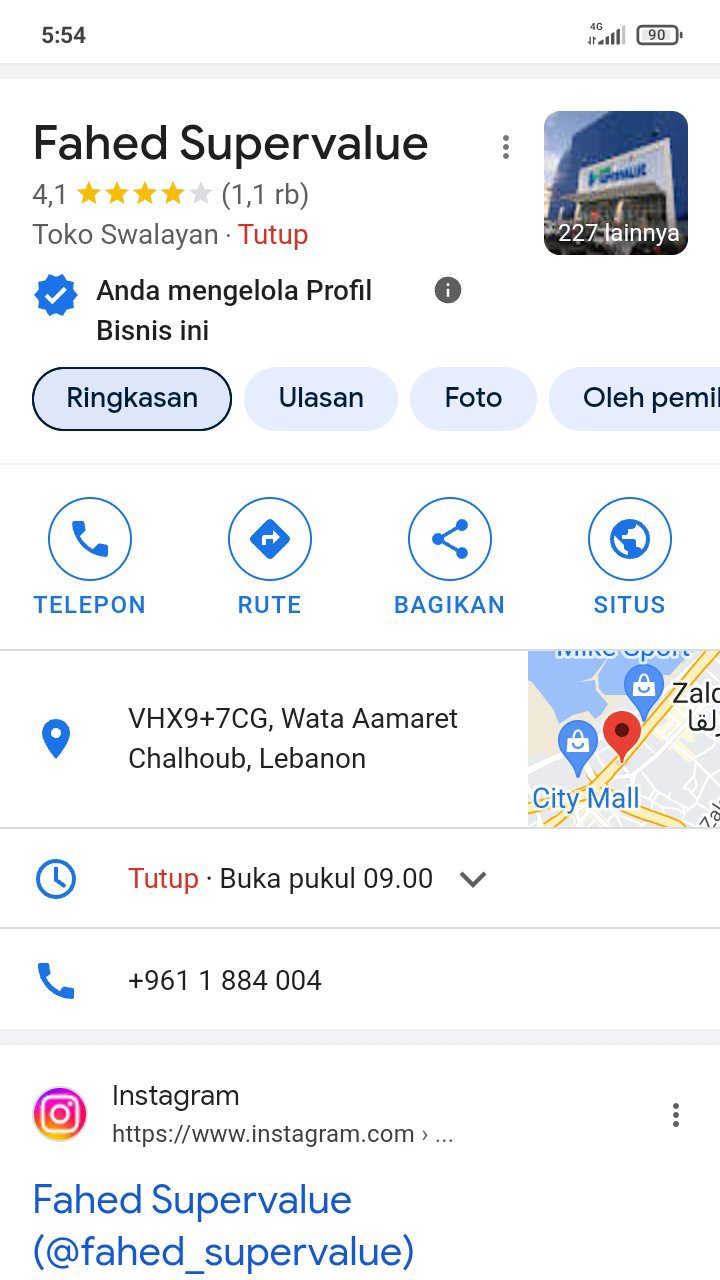
Task: Open the store photo with 227 lainnya
Action: coord(615,183)
